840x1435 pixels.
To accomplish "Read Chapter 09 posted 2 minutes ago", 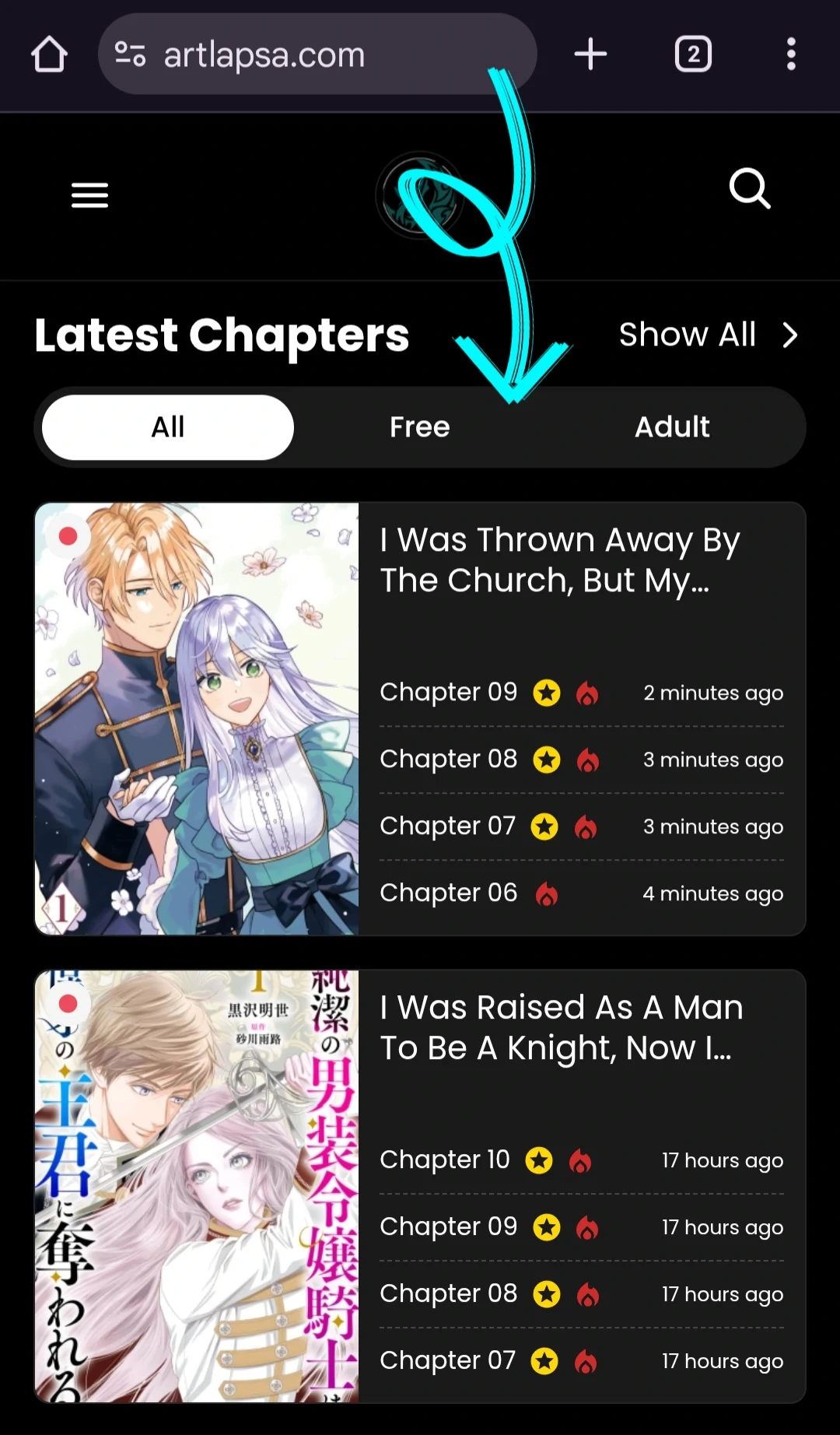I will [x=449, y=692].
